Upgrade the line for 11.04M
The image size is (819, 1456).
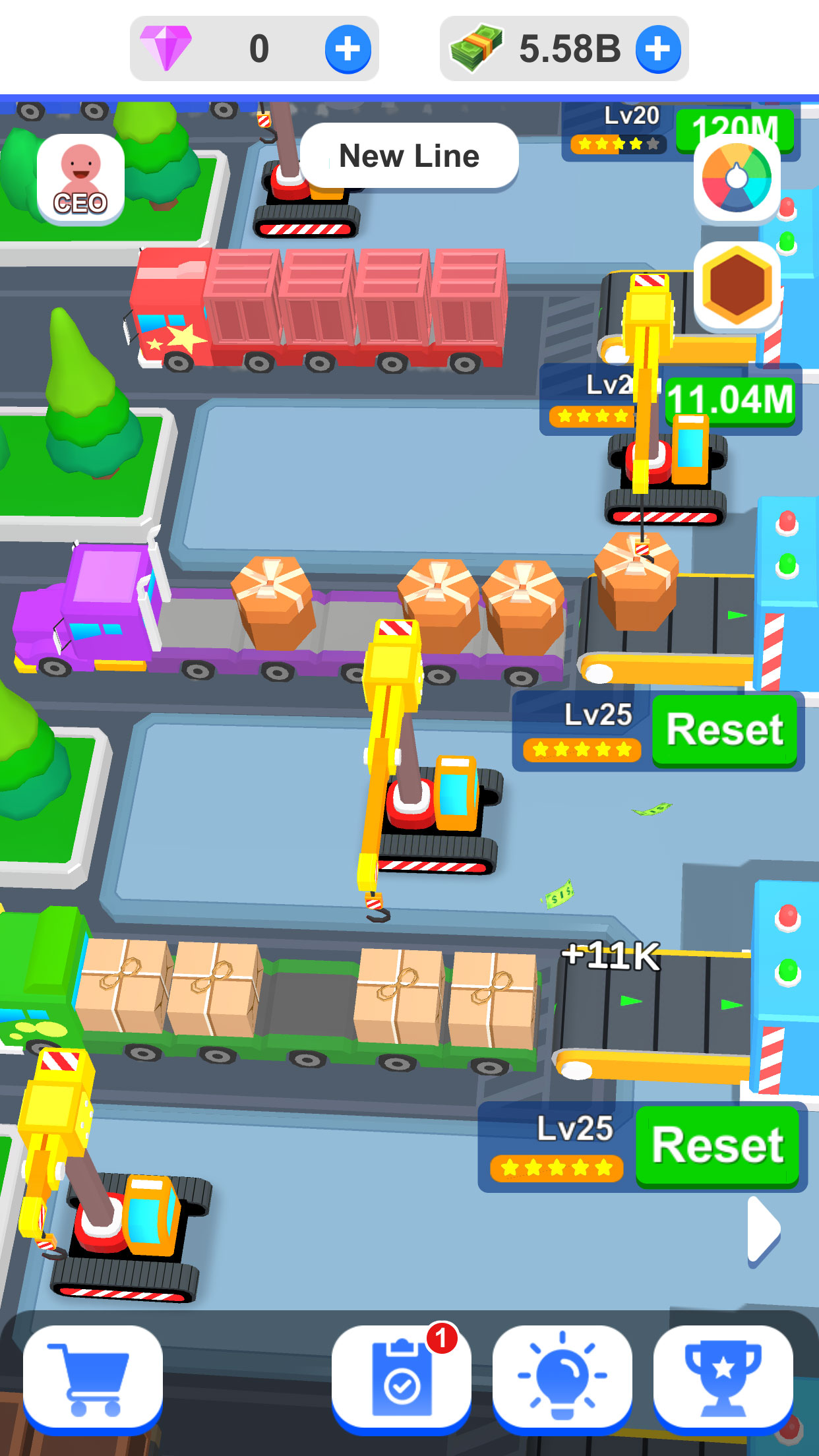point(729,400)
